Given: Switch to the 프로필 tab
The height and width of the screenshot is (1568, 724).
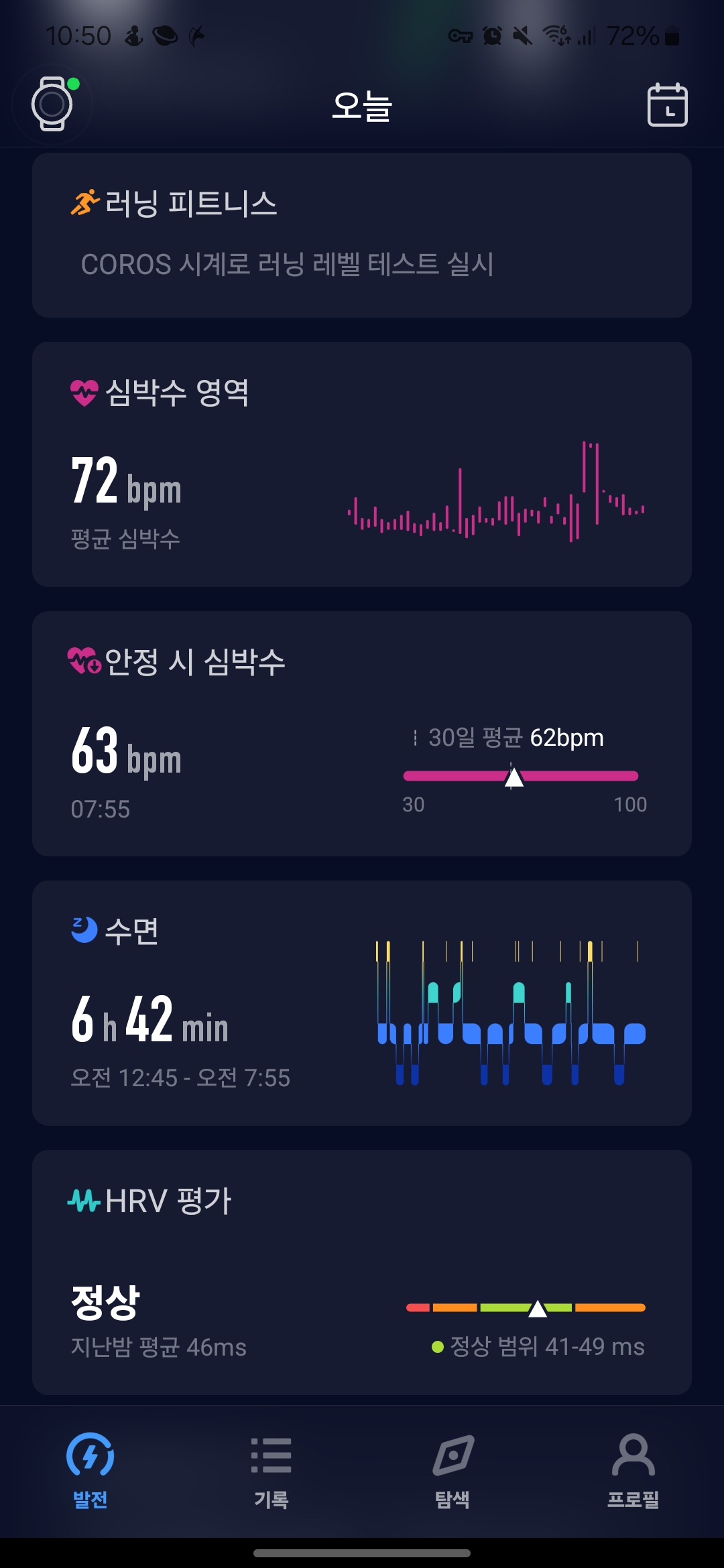Looking at the screenshot, I should 633,1470.
